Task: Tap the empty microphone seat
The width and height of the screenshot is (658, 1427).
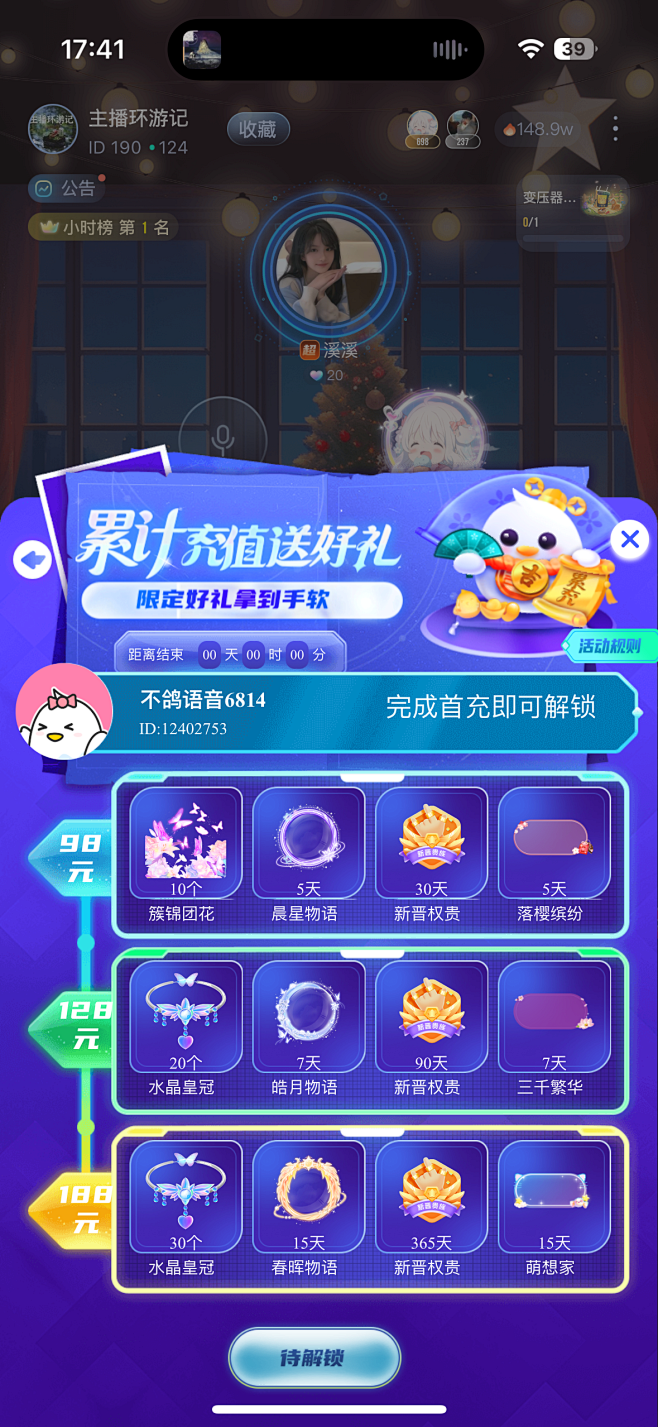Action: pos(222,438)
